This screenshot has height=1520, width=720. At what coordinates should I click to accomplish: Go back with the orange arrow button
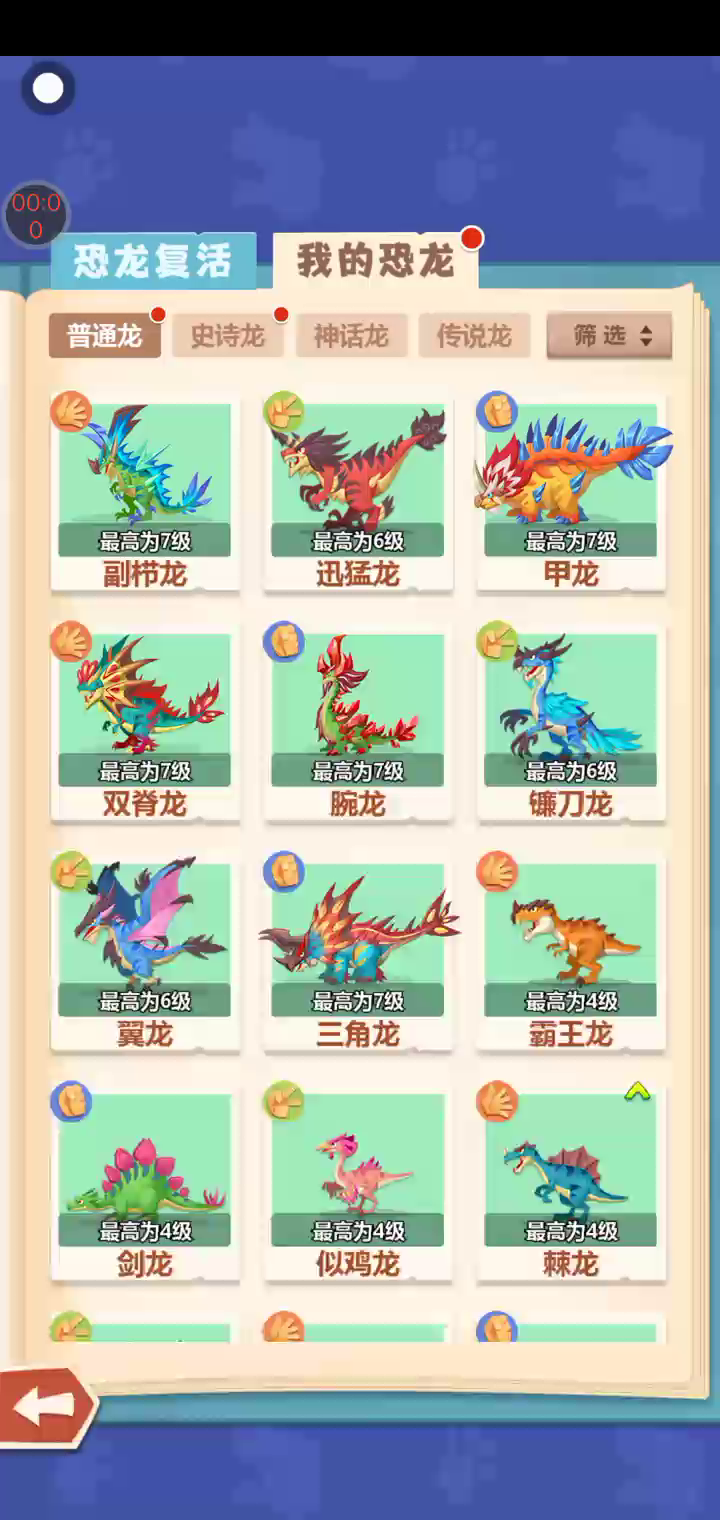[44, 1406]
